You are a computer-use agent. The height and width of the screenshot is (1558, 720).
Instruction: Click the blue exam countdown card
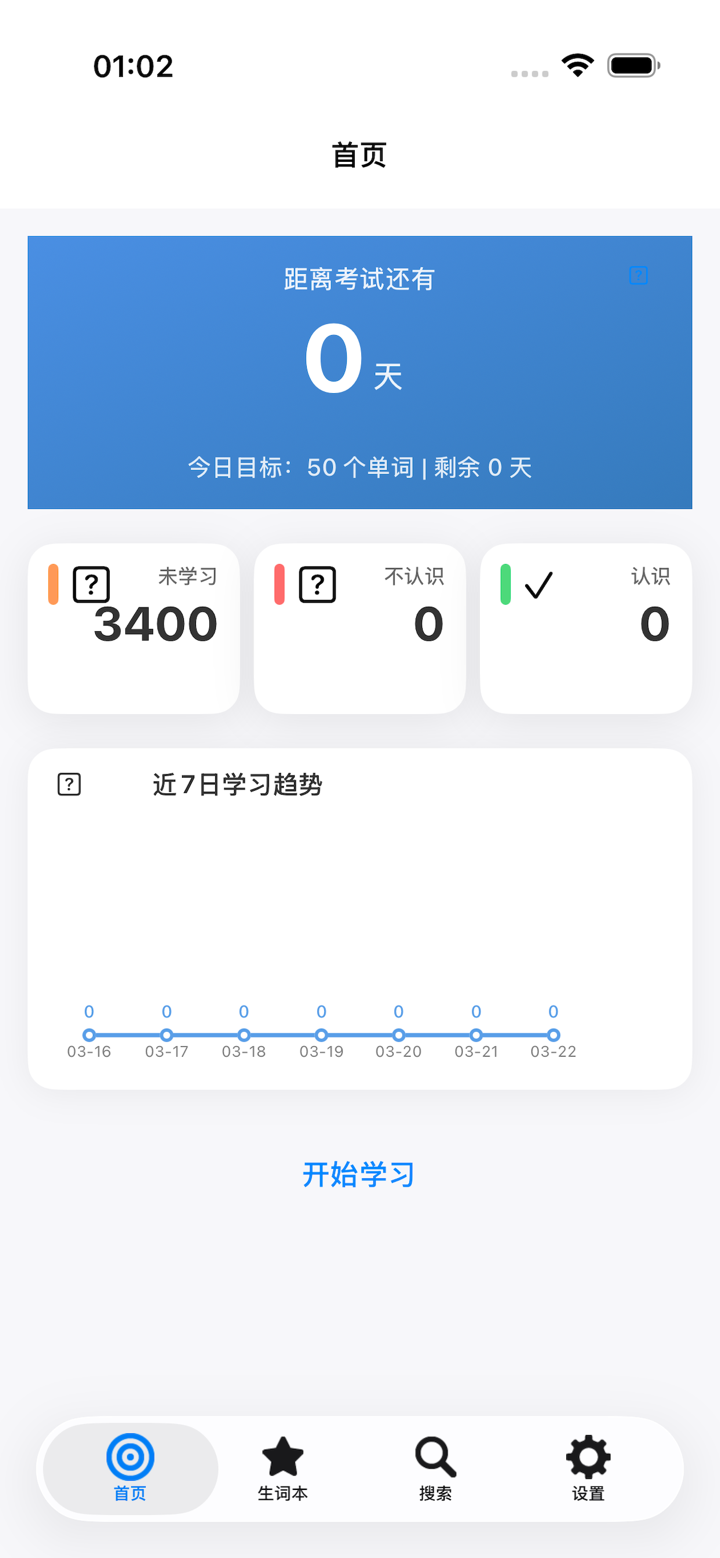360,372
